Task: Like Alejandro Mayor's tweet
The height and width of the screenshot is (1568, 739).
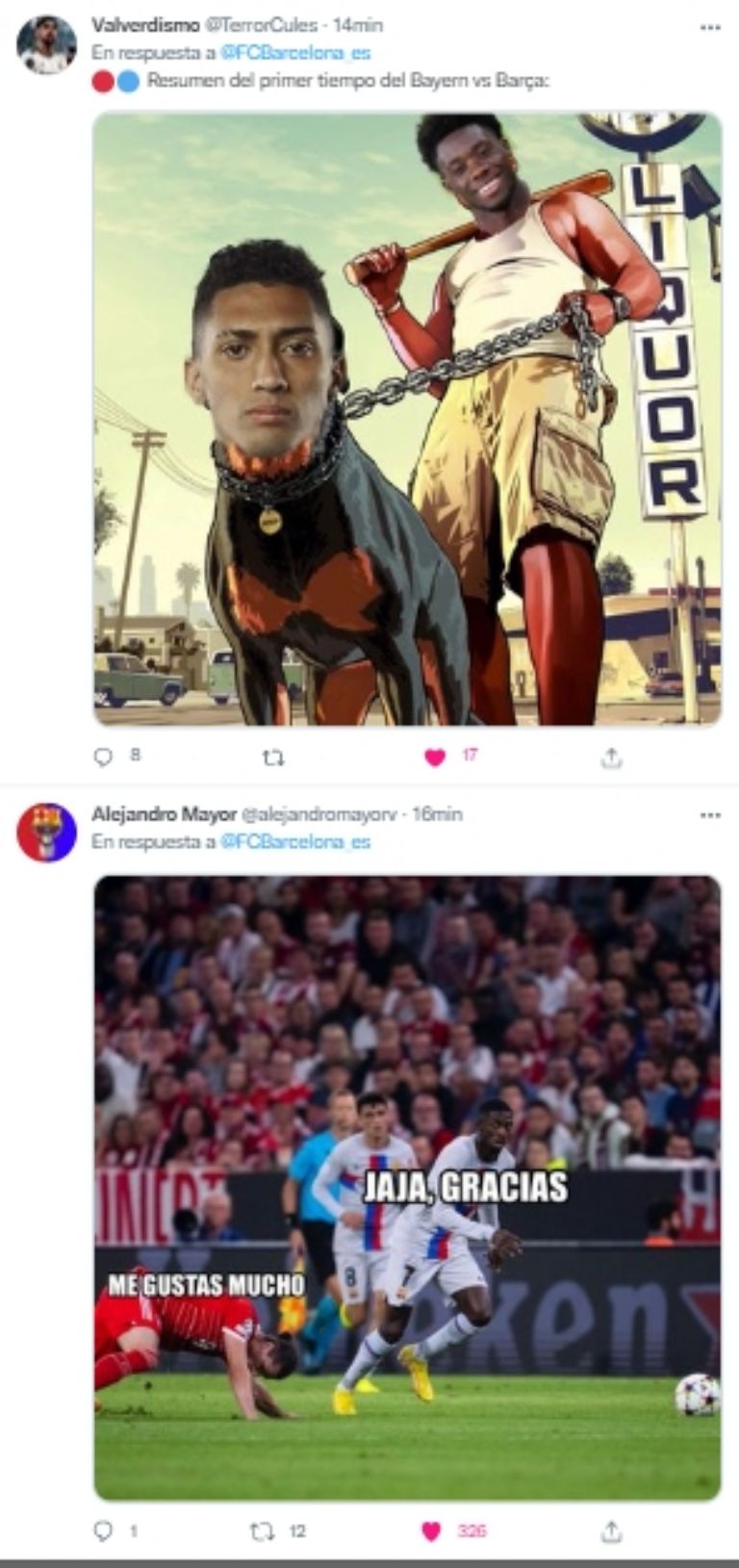Action: coord(431,1530)
